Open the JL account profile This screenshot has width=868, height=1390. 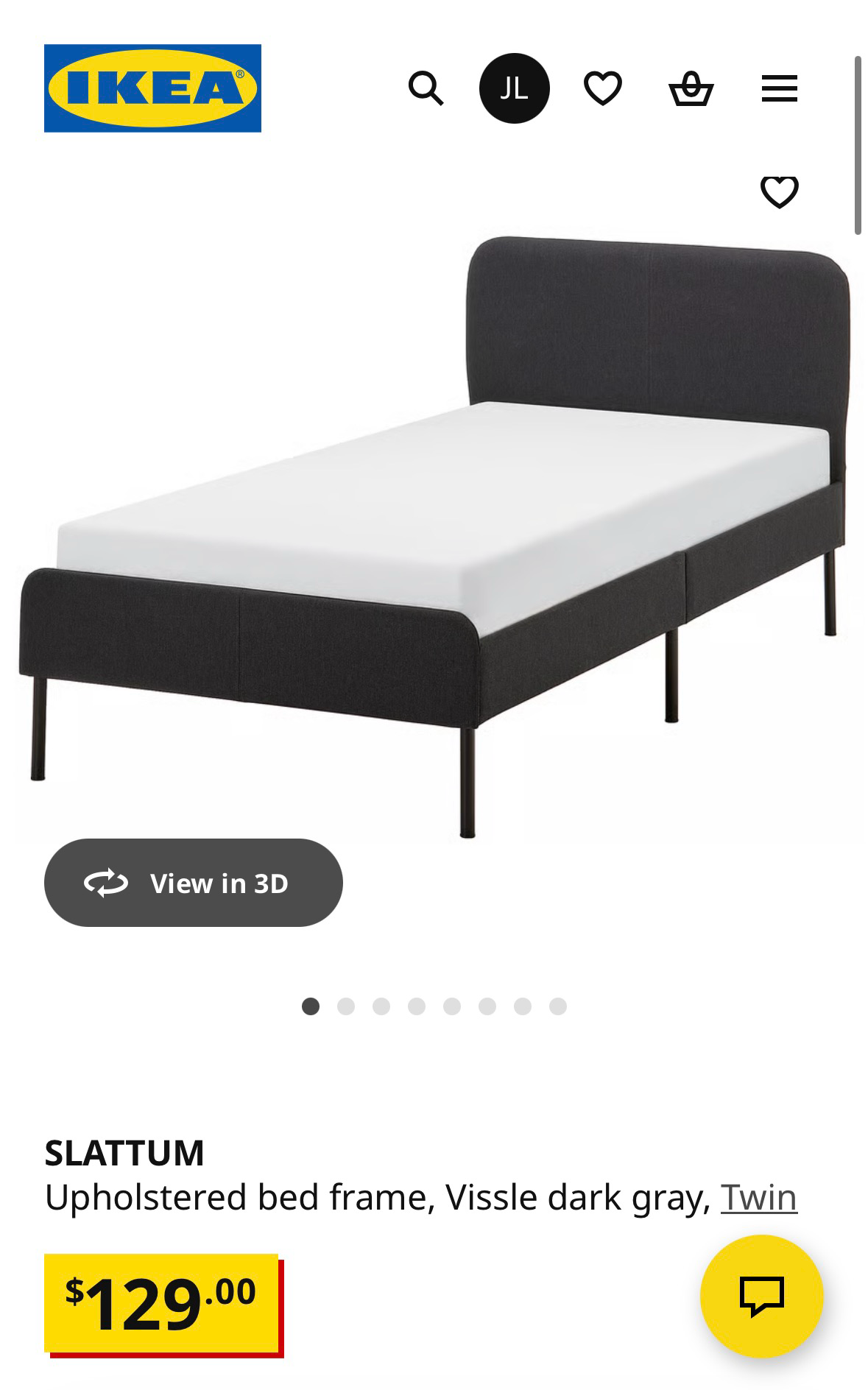(x=514, y=88)
